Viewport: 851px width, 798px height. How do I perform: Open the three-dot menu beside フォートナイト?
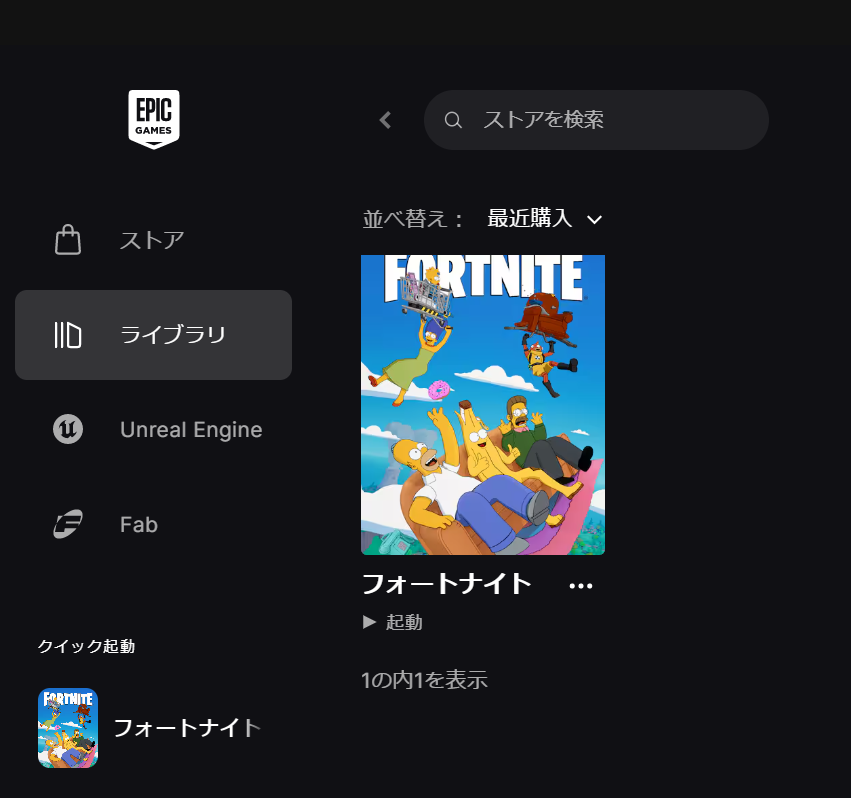point(581,586)
